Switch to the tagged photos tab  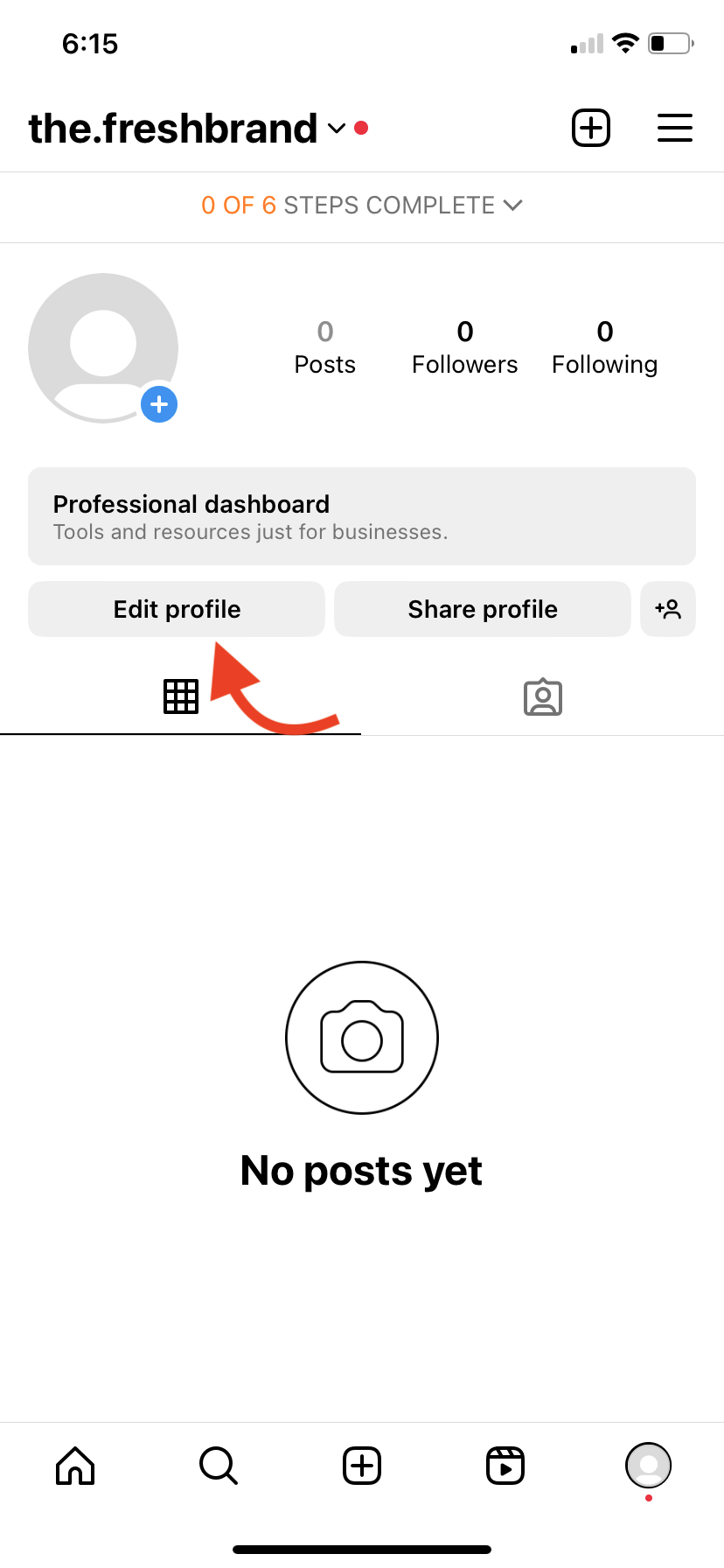pyautogui.click(x=542, y=696)
